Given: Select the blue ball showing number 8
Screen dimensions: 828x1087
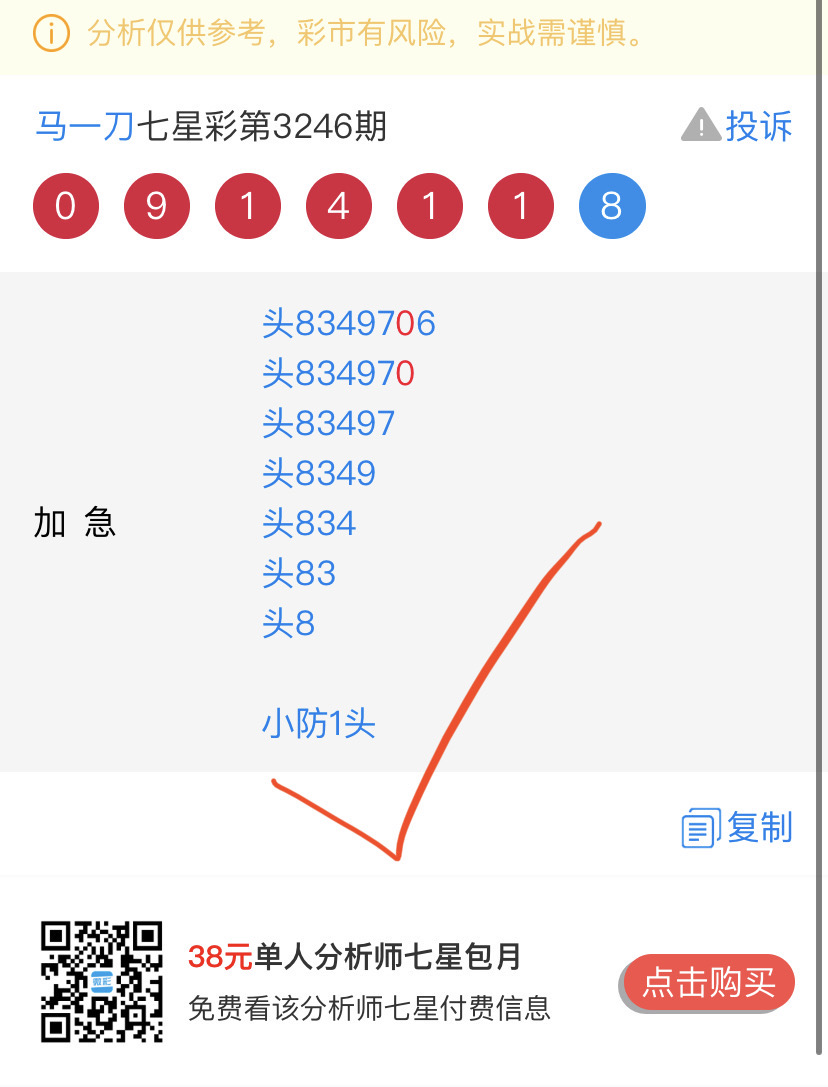Looking at the screenshot, I should click(611, 205).
